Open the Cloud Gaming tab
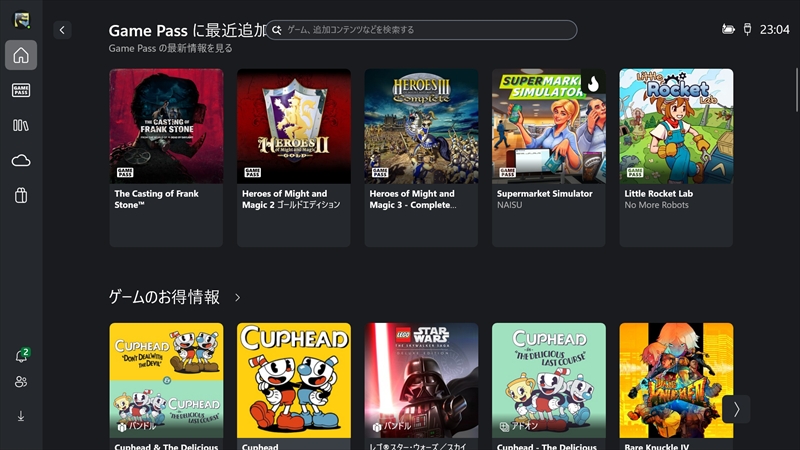 (x=21, y=160)
